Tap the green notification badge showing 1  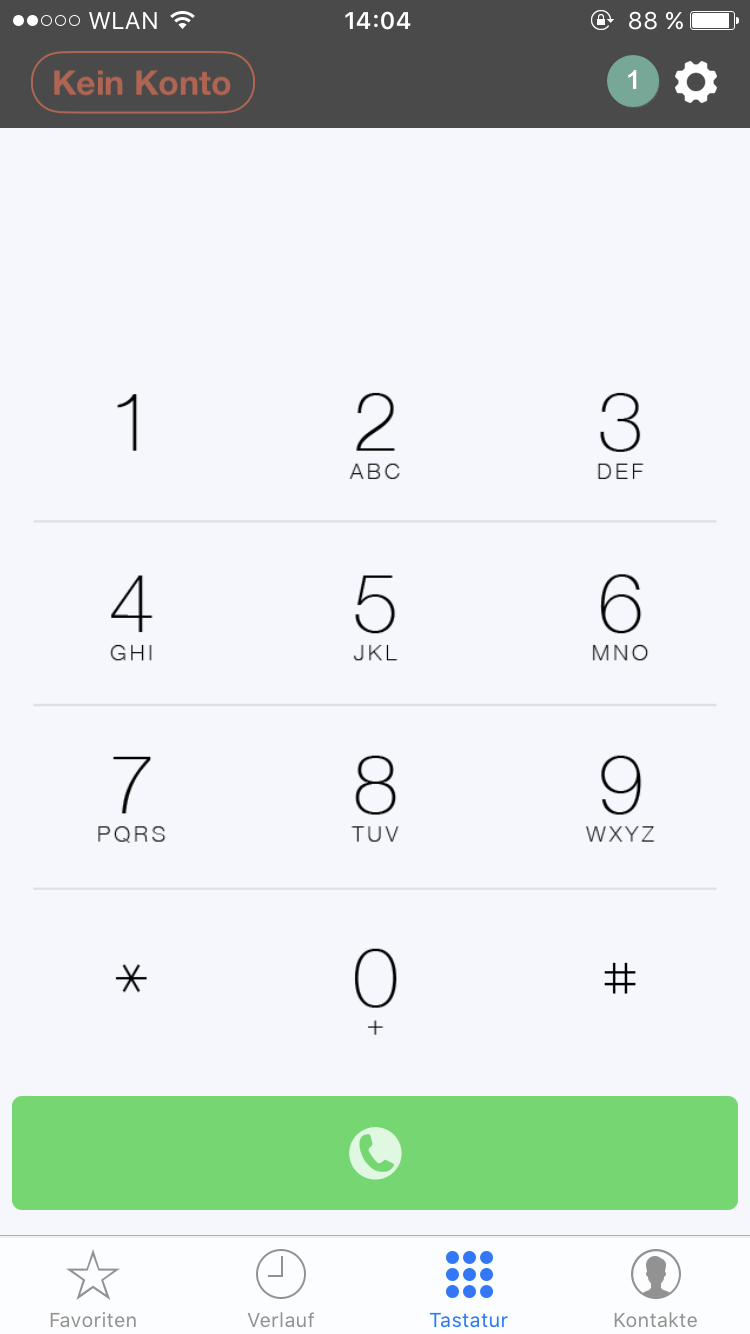pyautogui.click(x=633, y=82)
